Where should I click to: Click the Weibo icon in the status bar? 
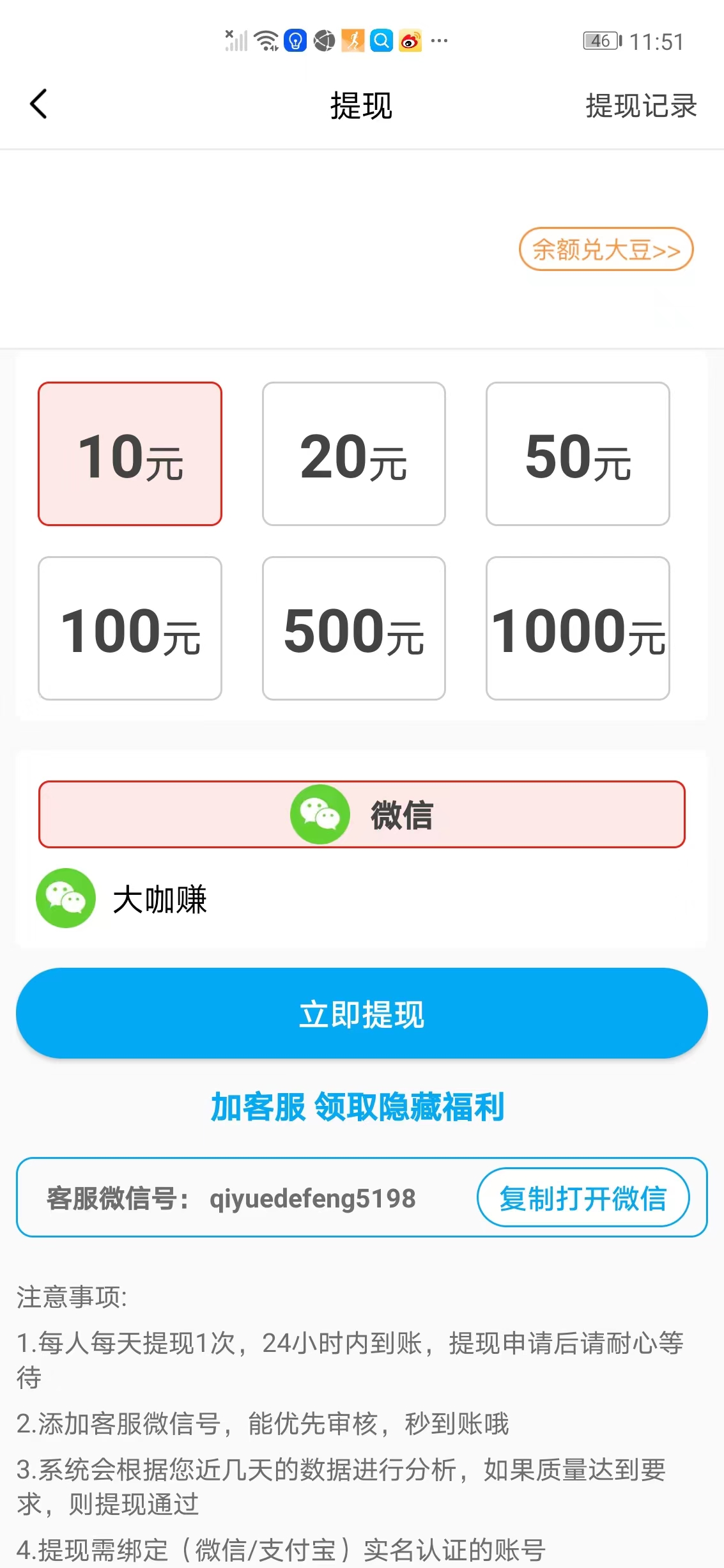pos(410,40)
